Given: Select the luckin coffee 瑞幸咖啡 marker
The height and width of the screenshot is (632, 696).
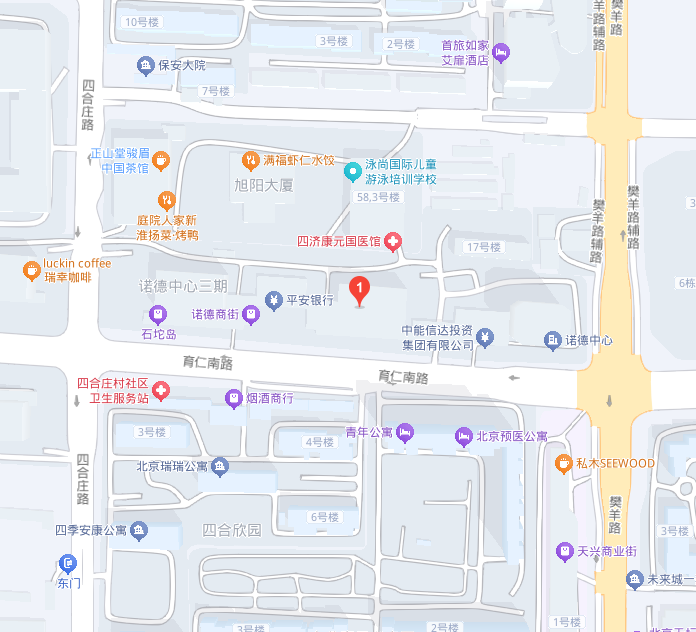Looking at the screenshot, I should [x=31, y=269].
